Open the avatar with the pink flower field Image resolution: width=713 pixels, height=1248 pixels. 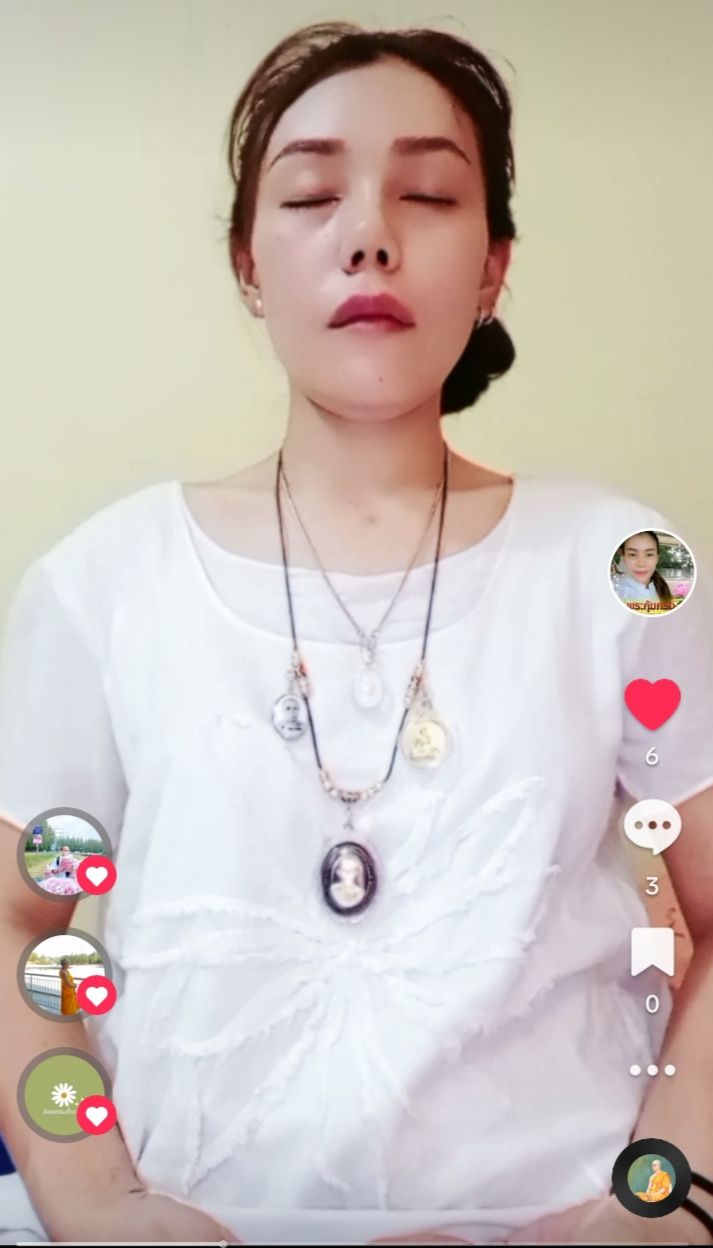(x=64, y=855)
